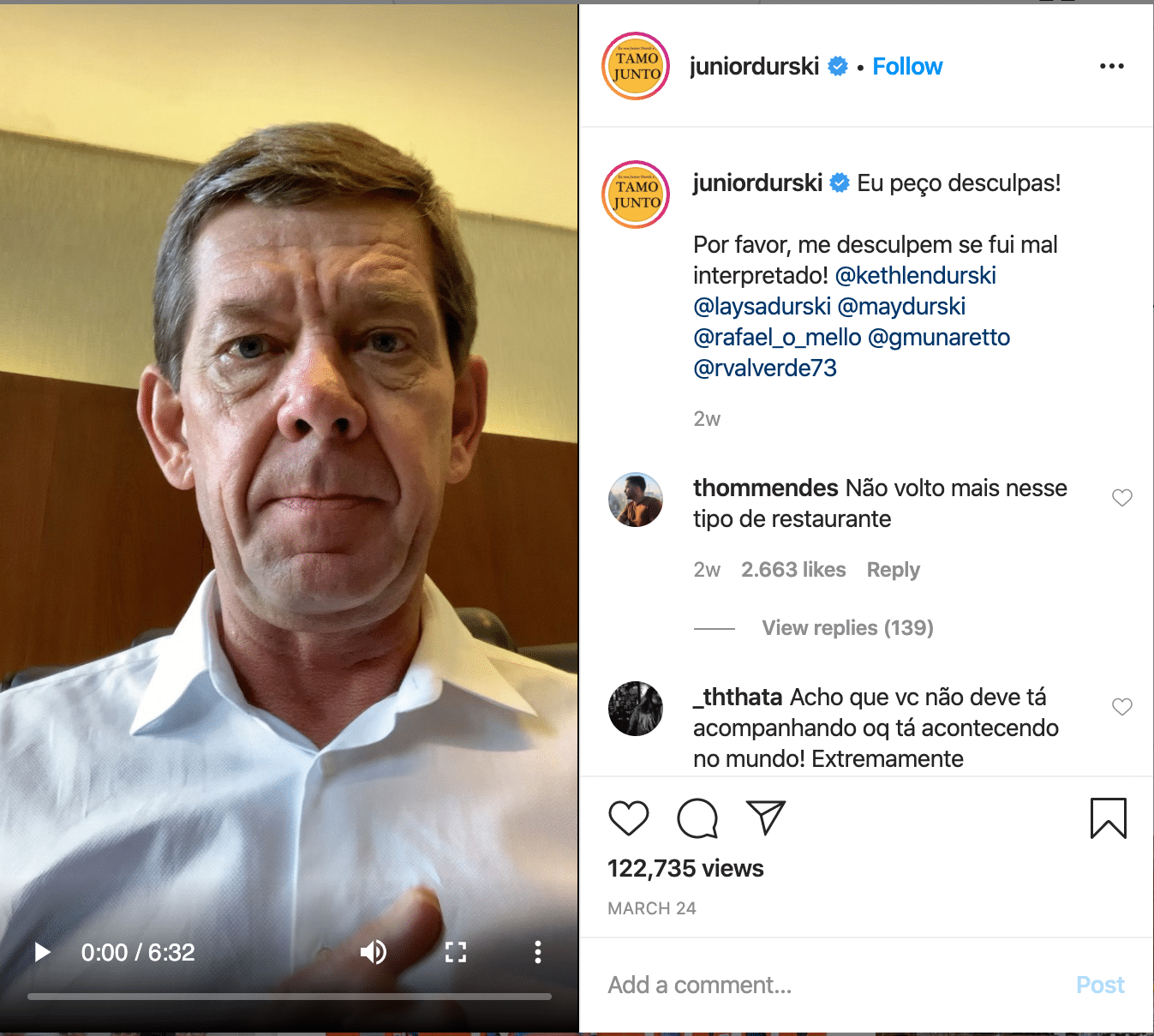Image resolution: width=1154 pixels, height=1036 pixels.
Task: Save post with bookmark icon
Action: 1108,818
